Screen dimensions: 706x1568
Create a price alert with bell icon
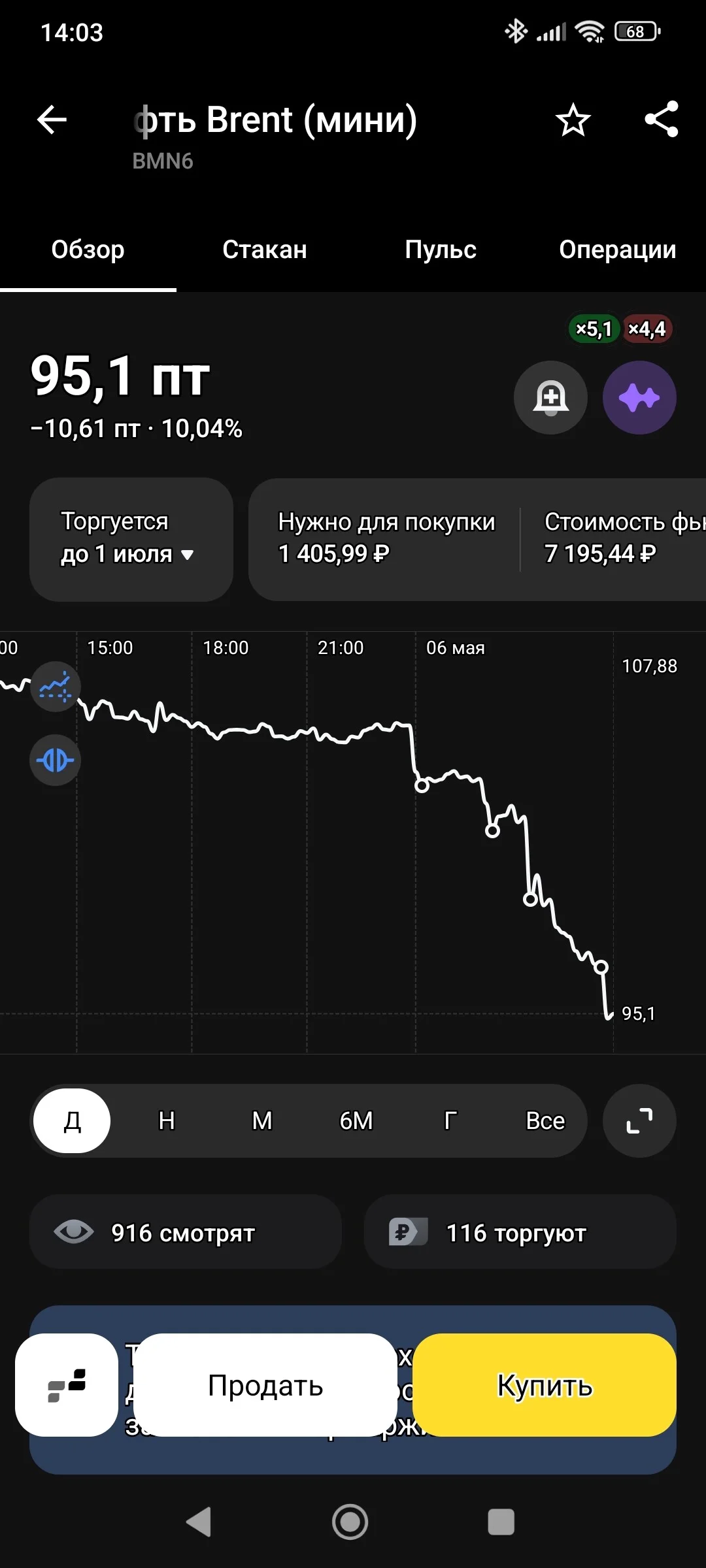550,397
